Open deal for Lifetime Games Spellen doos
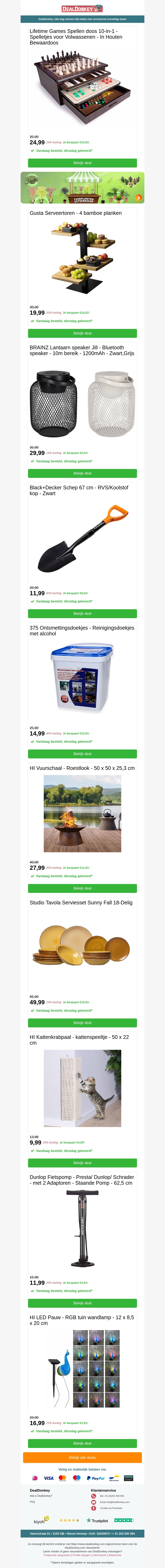 (x=82, y=163)
